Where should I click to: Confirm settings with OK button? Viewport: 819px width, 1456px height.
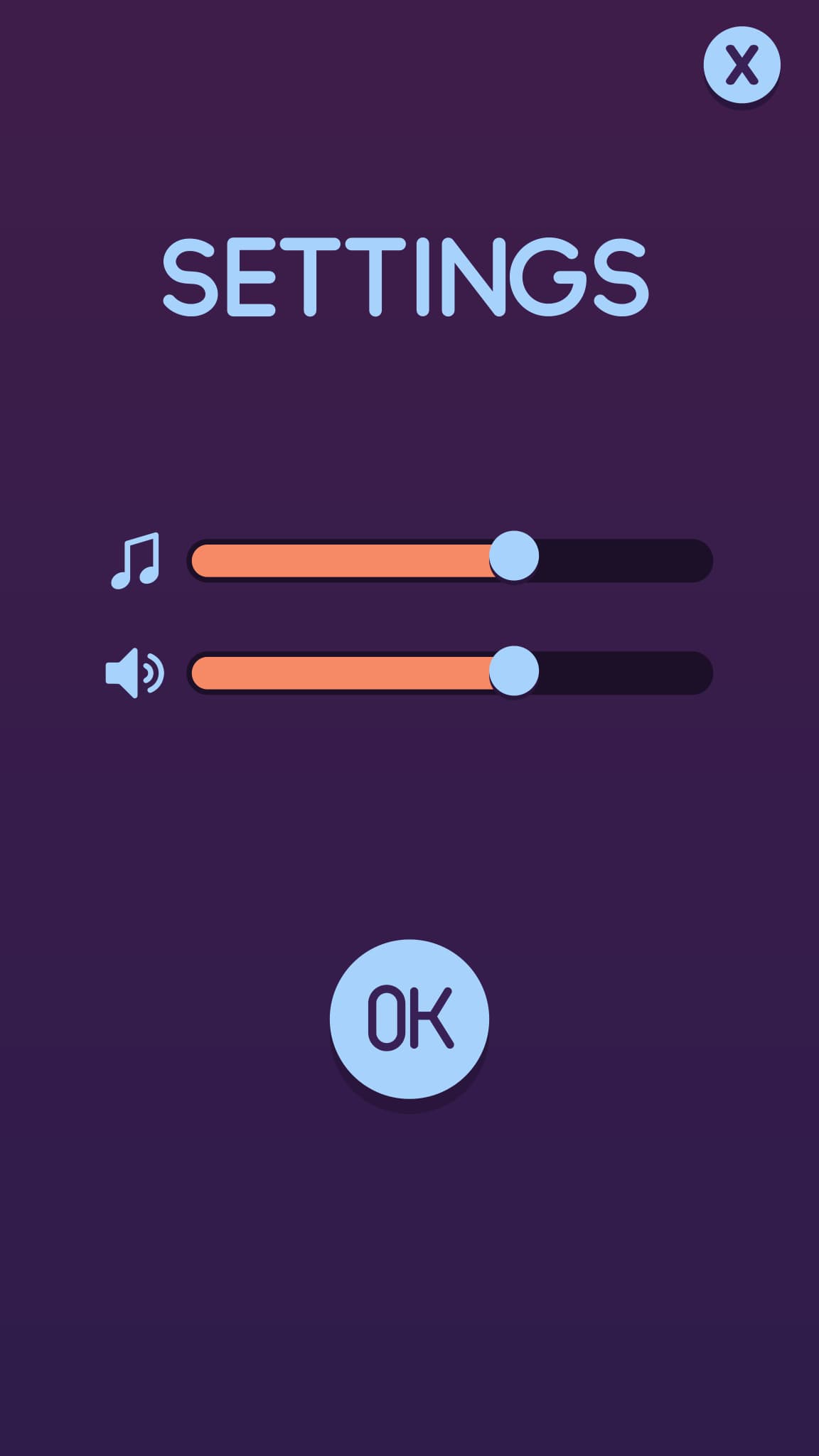(x=409, y=1018)
